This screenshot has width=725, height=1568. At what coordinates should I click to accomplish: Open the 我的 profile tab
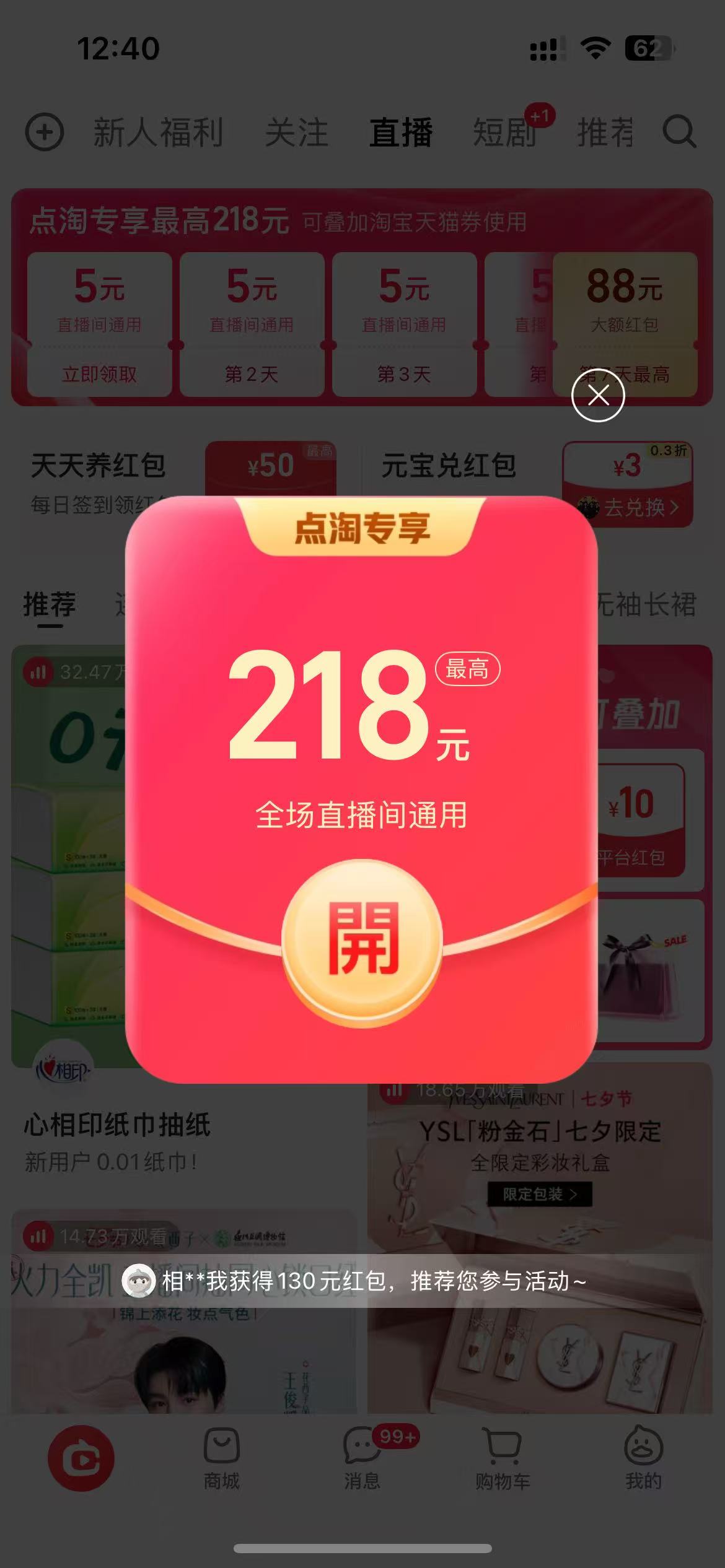[643, 1459]
